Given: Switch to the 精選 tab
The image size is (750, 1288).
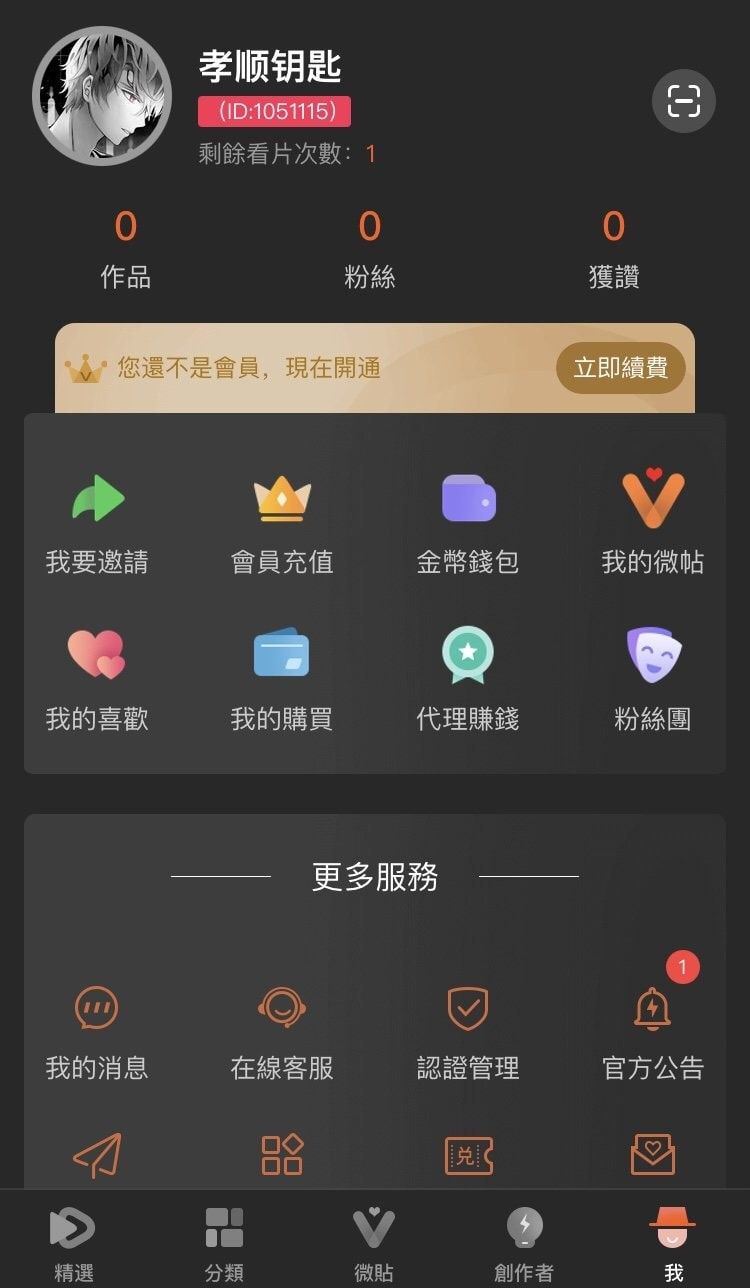Looking at the screenshot, I should (x=72, y=1240).
